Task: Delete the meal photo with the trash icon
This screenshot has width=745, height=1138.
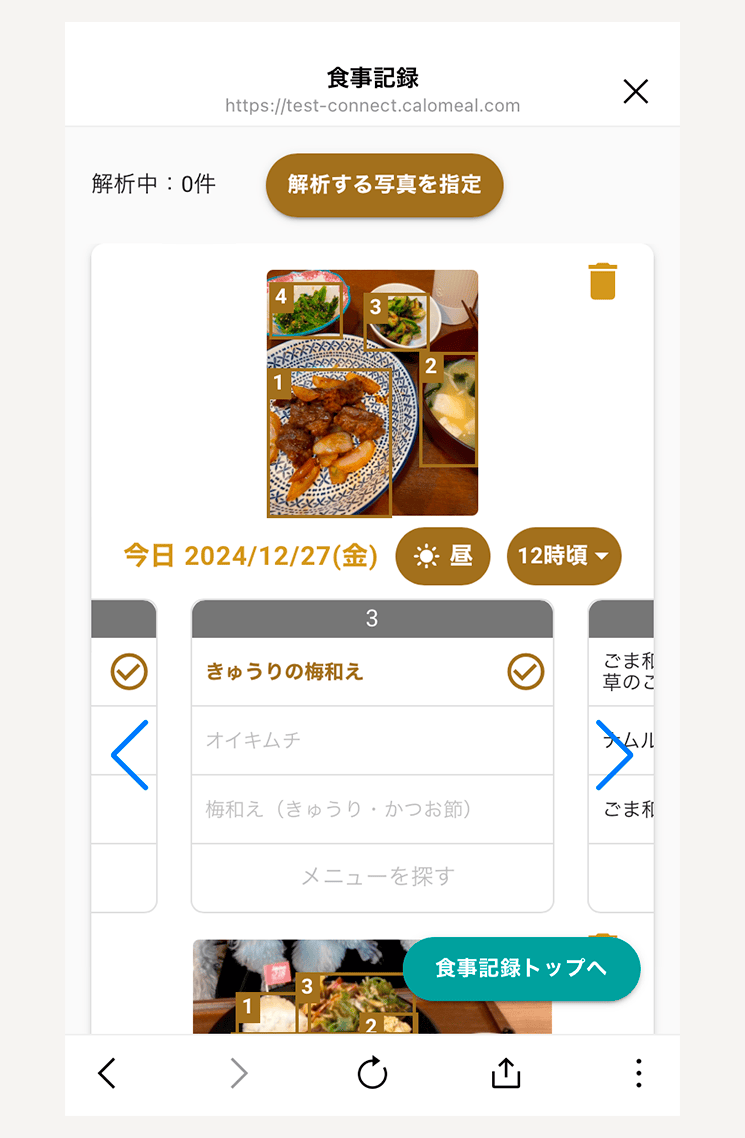Action: 603,281
